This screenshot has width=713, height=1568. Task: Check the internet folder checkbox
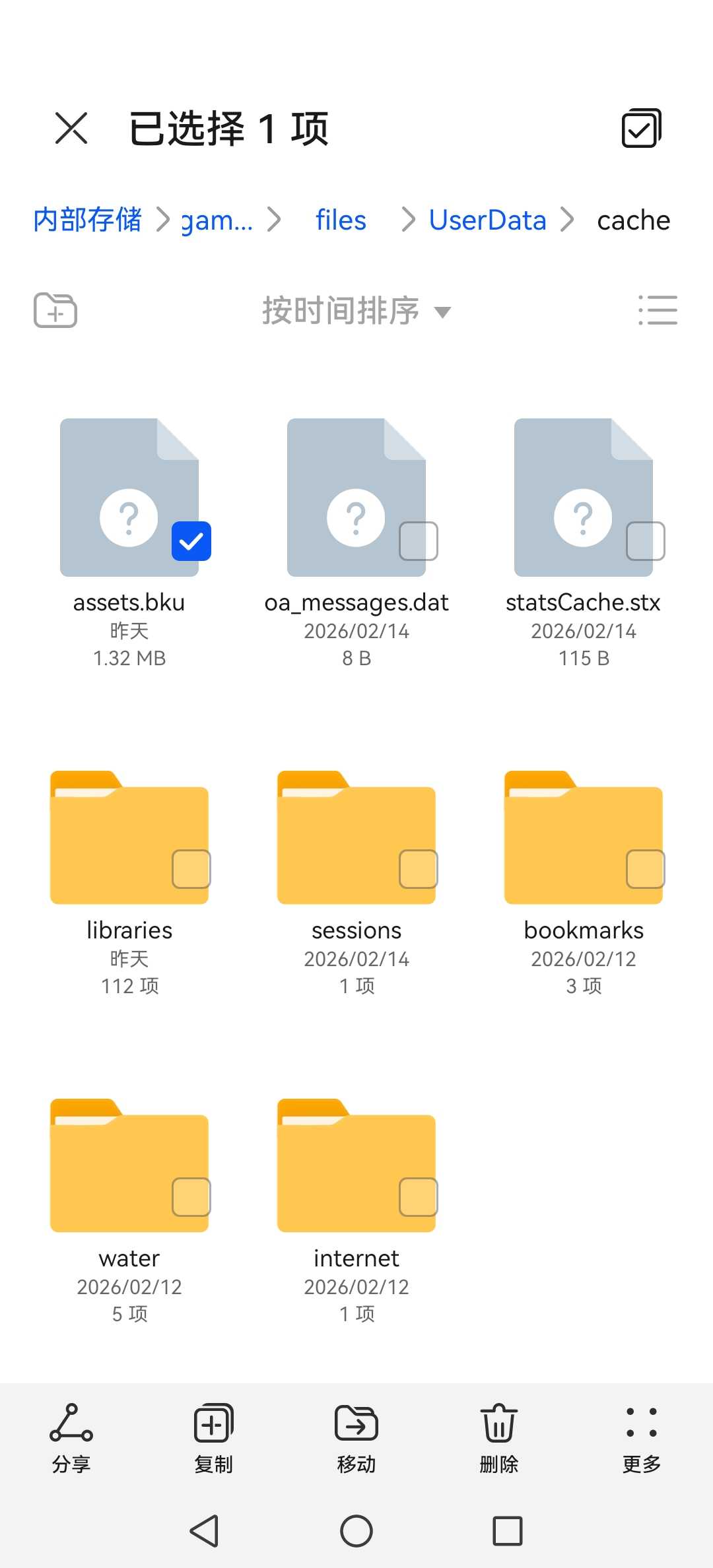(419, 1197)
